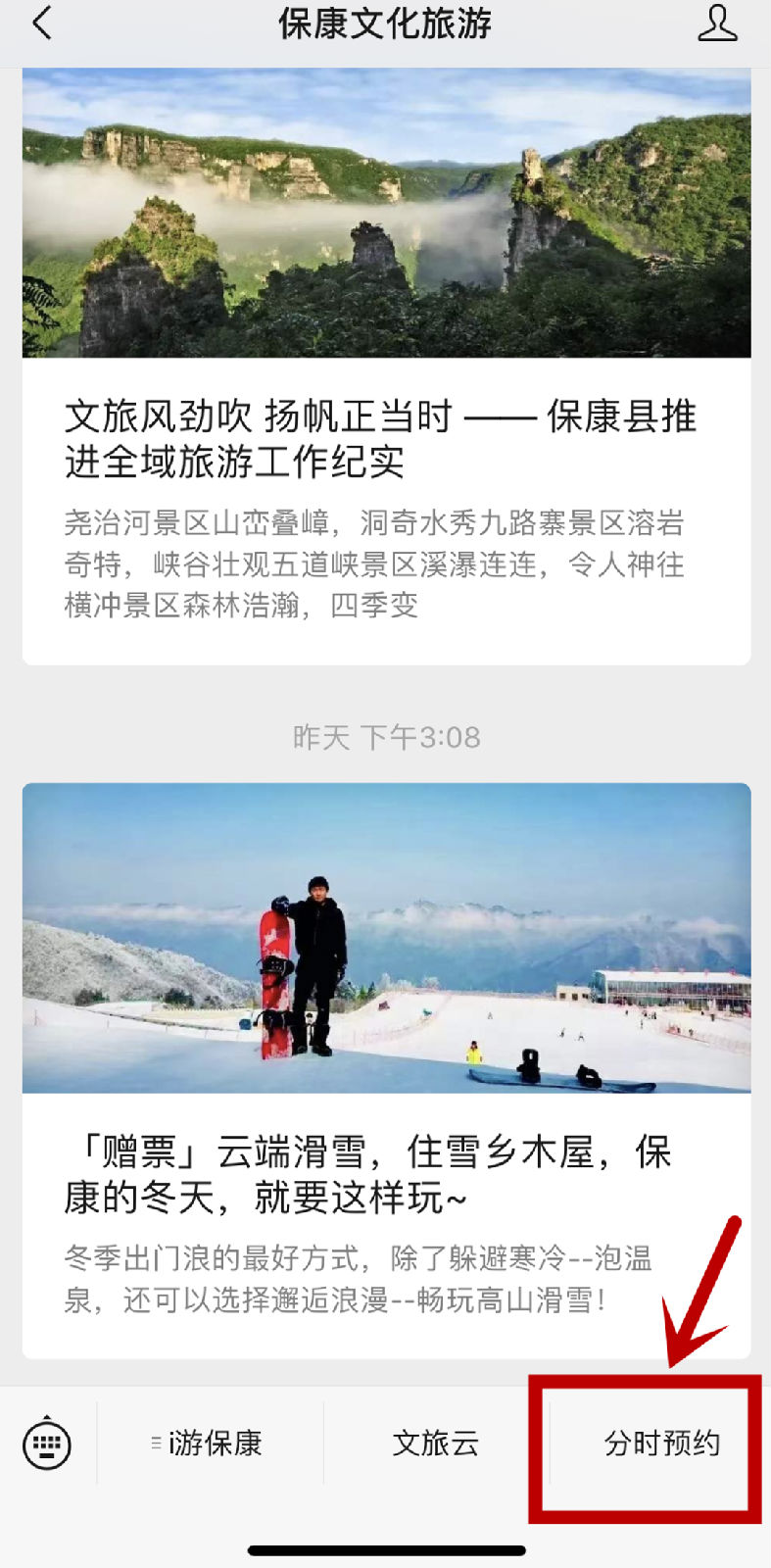Tap the 文旅云 menu button
Image resolution: width=771 pixels, height=1568 pixels.
click(436, 1443)
